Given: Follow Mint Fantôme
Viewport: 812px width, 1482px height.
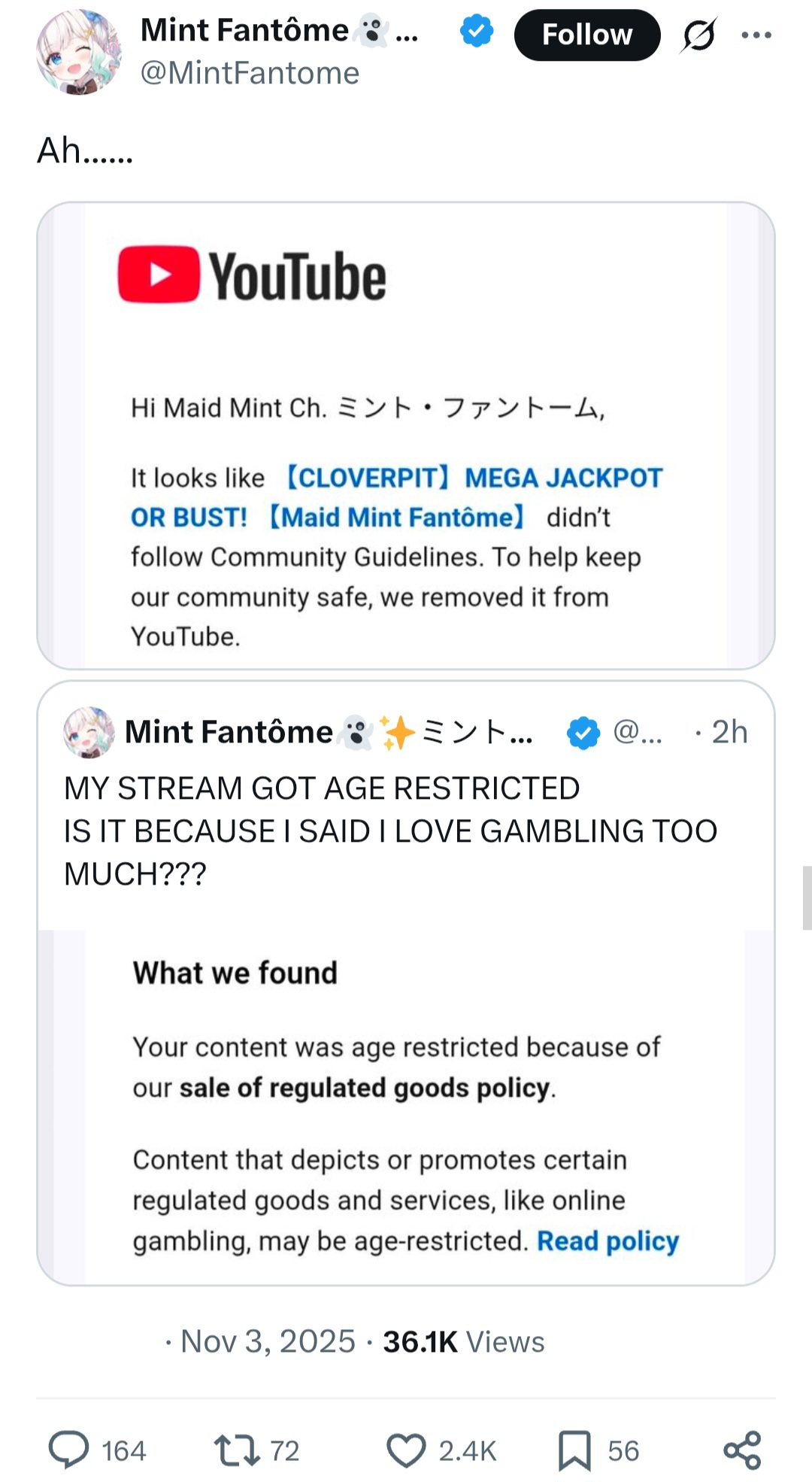Looking at the screenshot, I should coord(586,35).
